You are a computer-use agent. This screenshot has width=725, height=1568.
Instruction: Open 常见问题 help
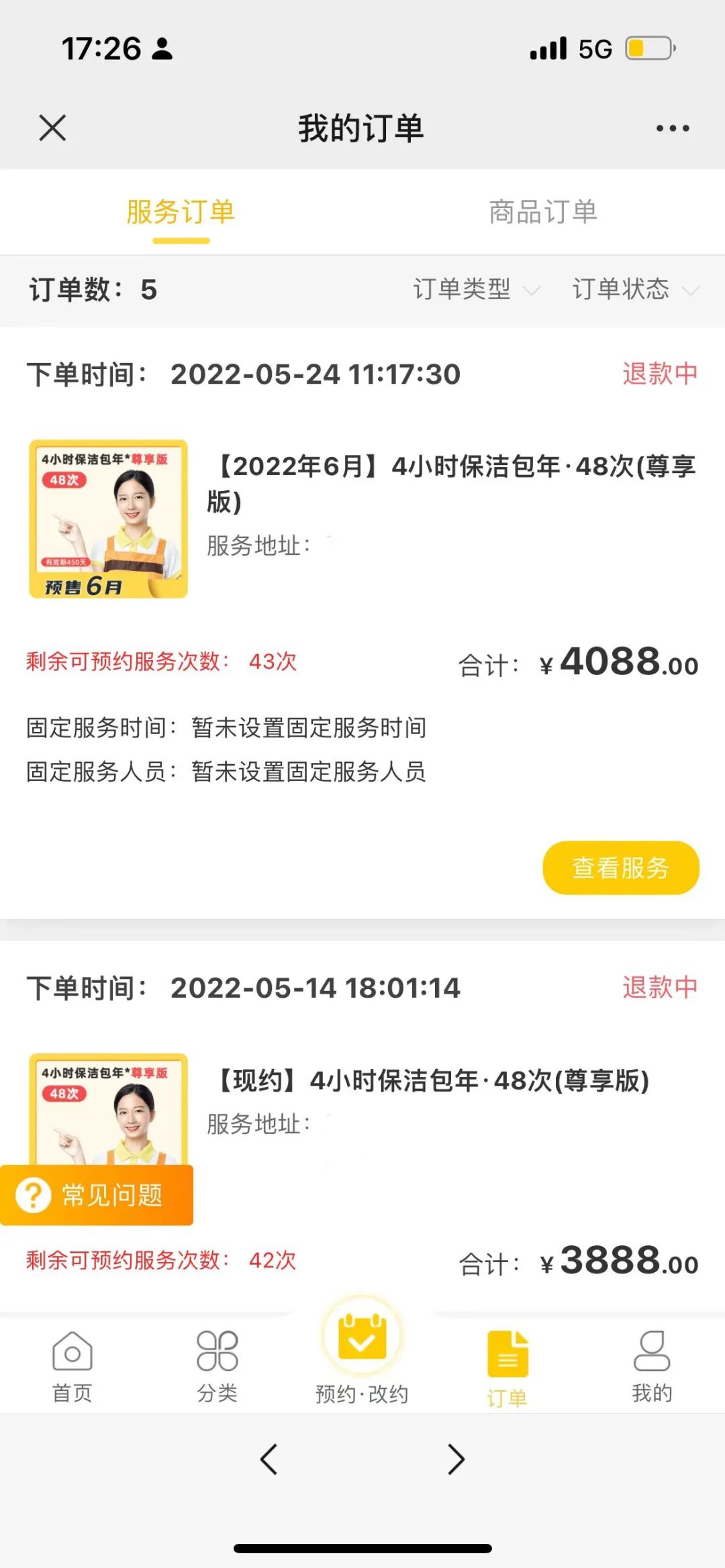97,1195
